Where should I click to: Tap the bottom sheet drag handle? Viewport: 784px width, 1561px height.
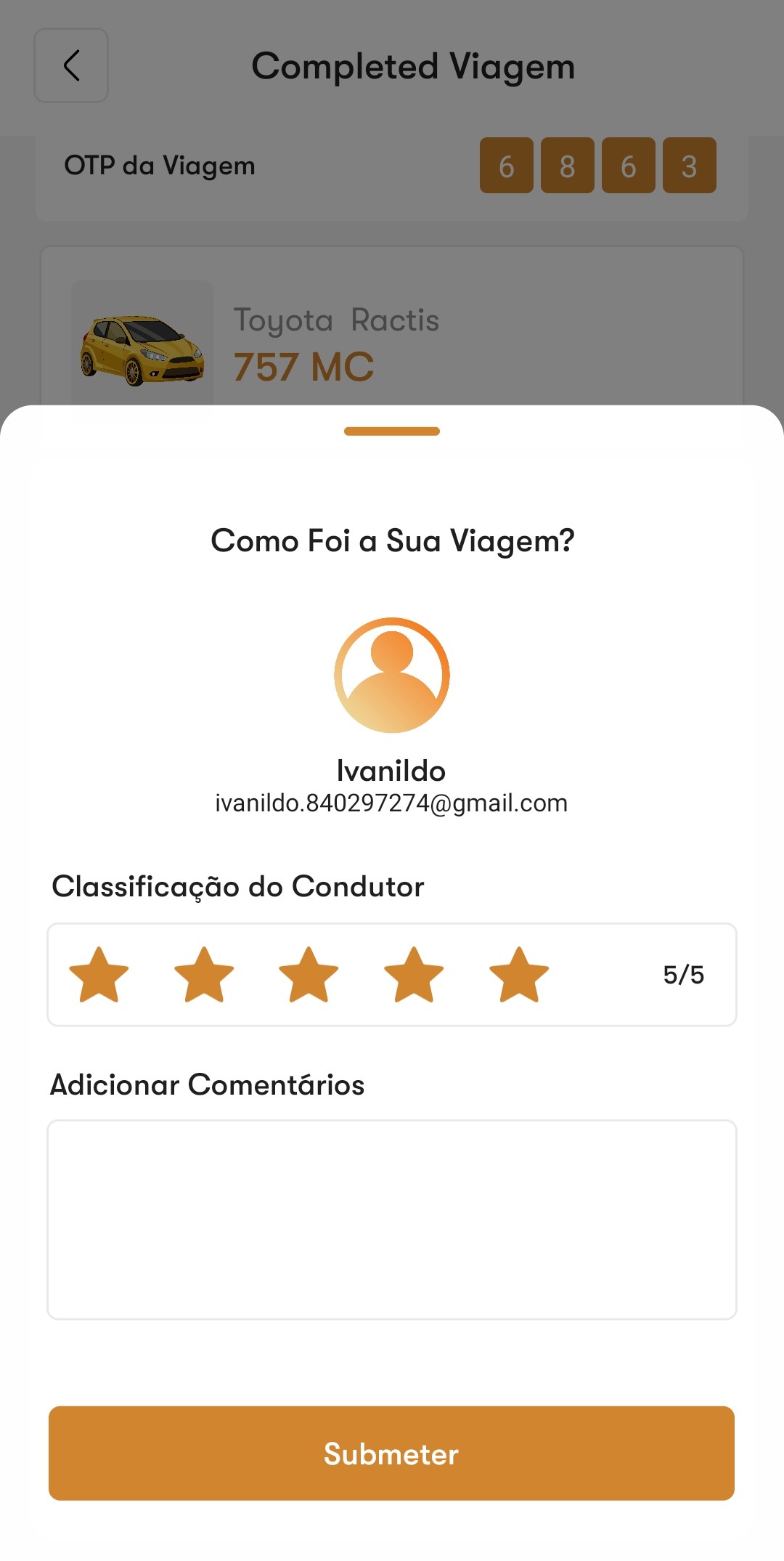click(392, 431)
